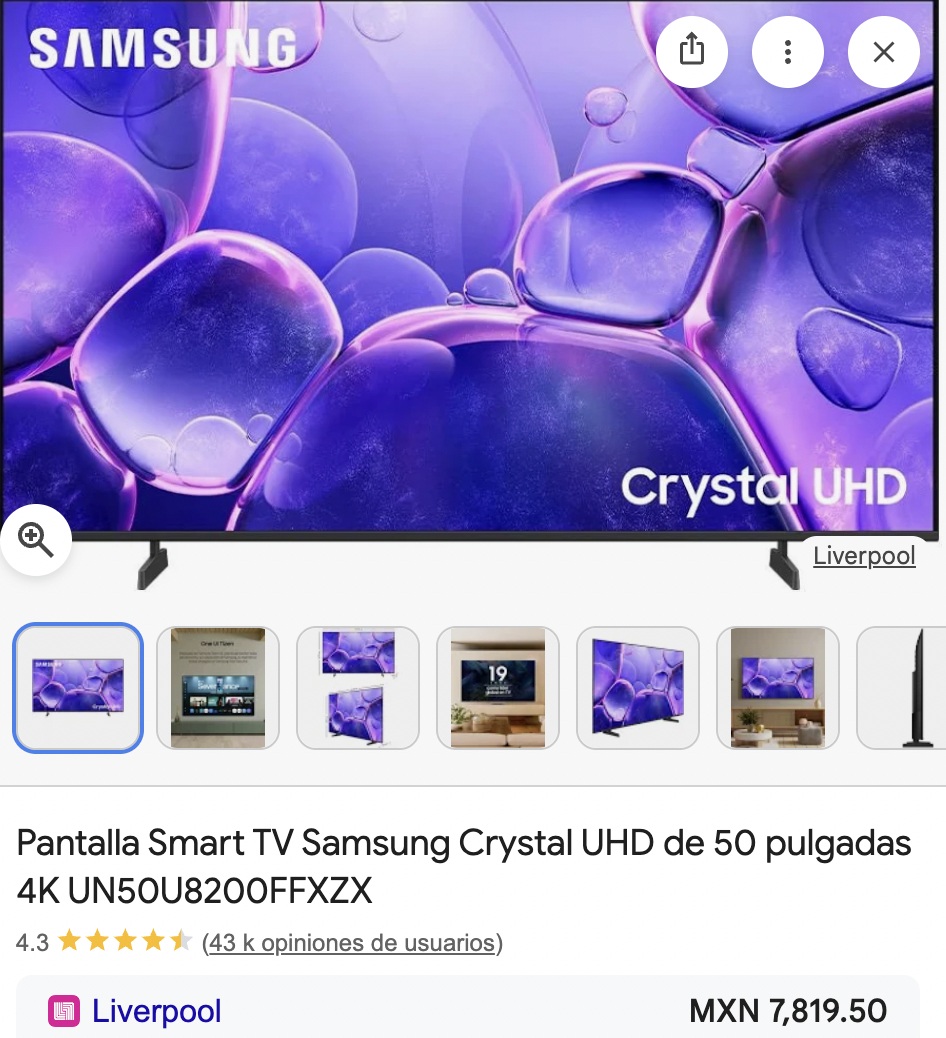Show the third thumbnail with two TV views
The image size is (946, 1038).
(x=358, y=687)
